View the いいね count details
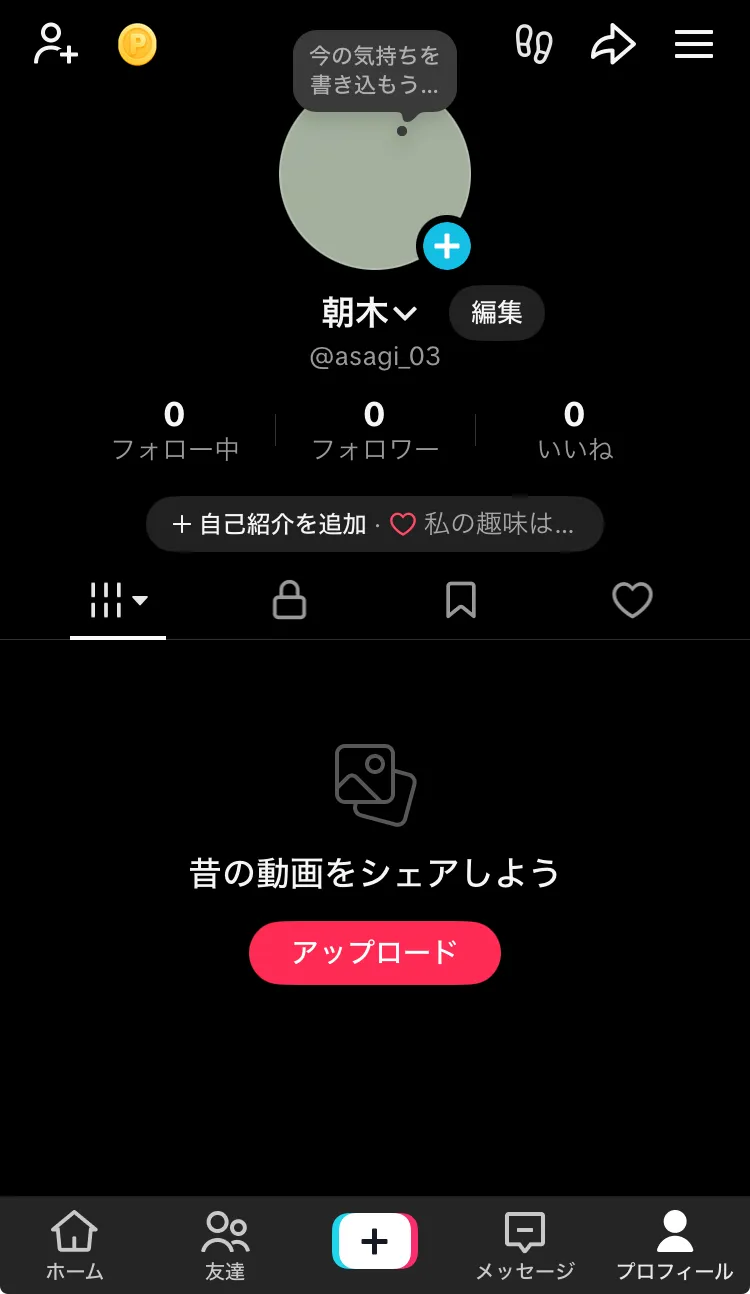Image resolution: width=750 pixels, height=1294 pixels. click(x=575, y=431)
